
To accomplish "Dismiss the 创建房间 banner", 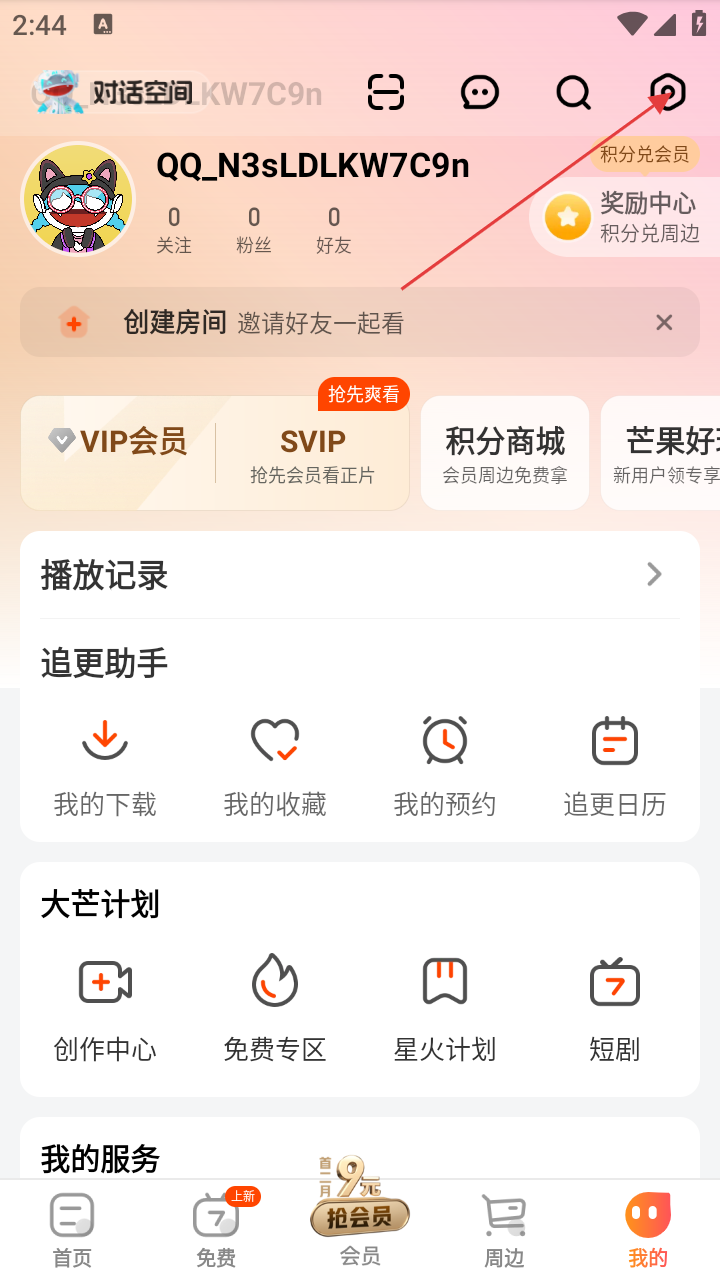I will pos(664,322).
